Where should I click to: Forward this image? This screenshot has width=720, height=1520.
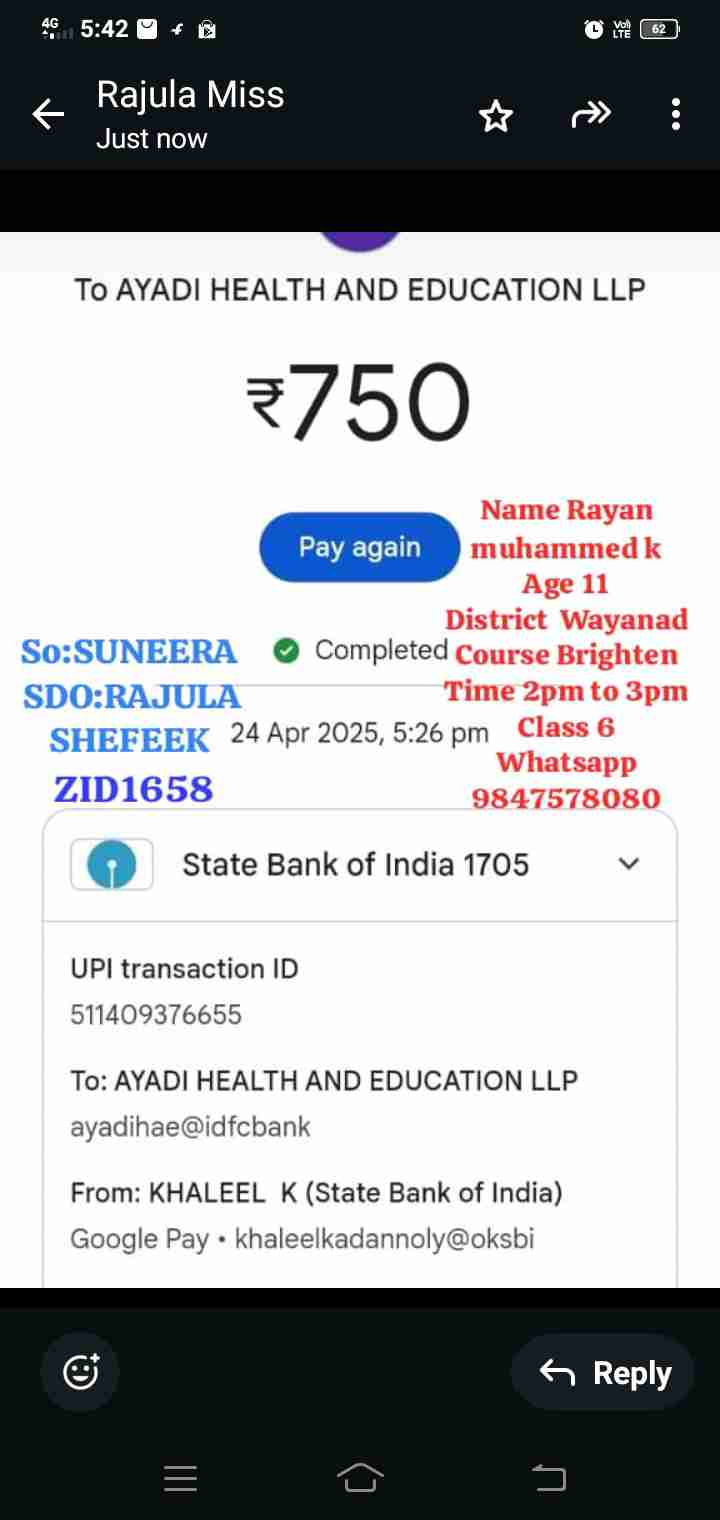click(x=590, y=116)
